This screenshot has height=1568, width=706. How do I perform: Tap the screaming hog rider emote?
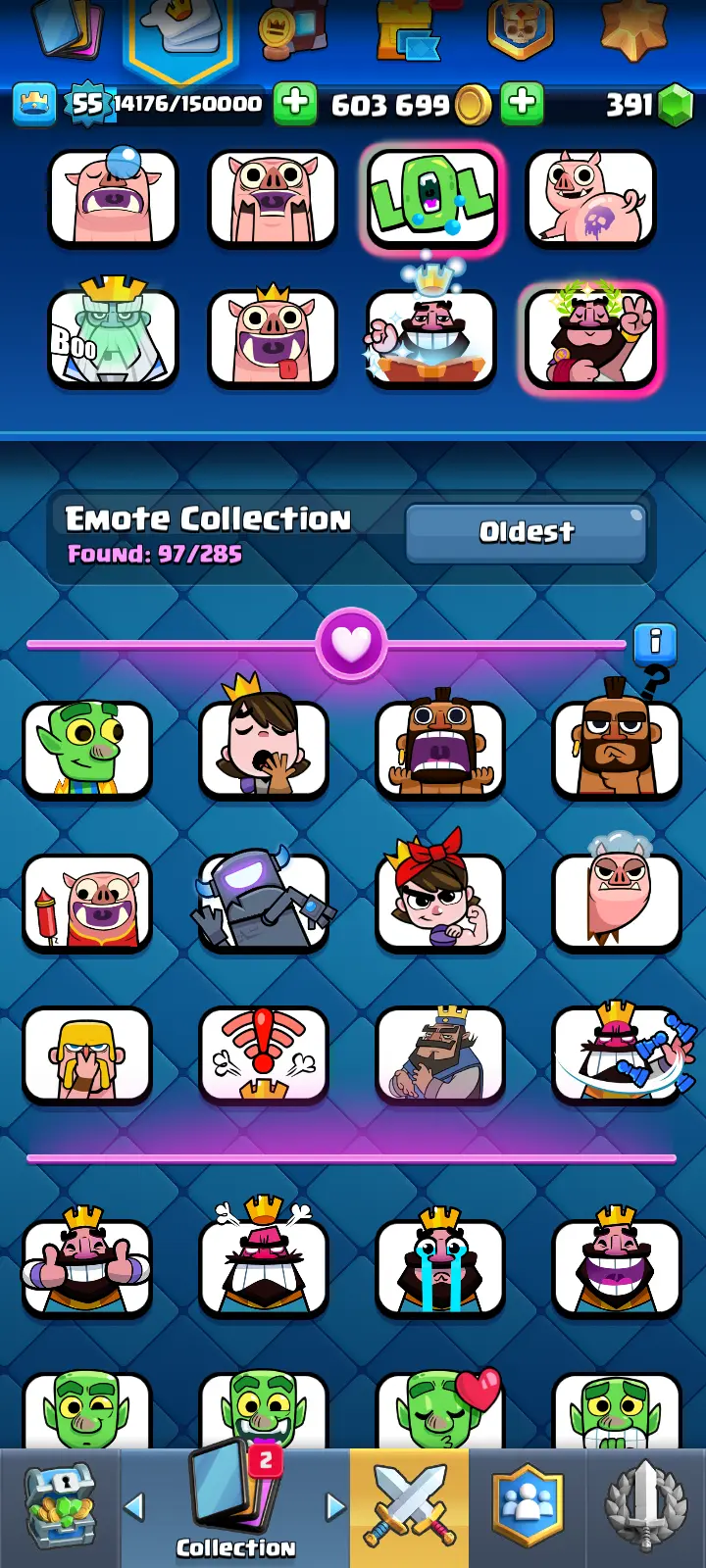pos(439,749)
